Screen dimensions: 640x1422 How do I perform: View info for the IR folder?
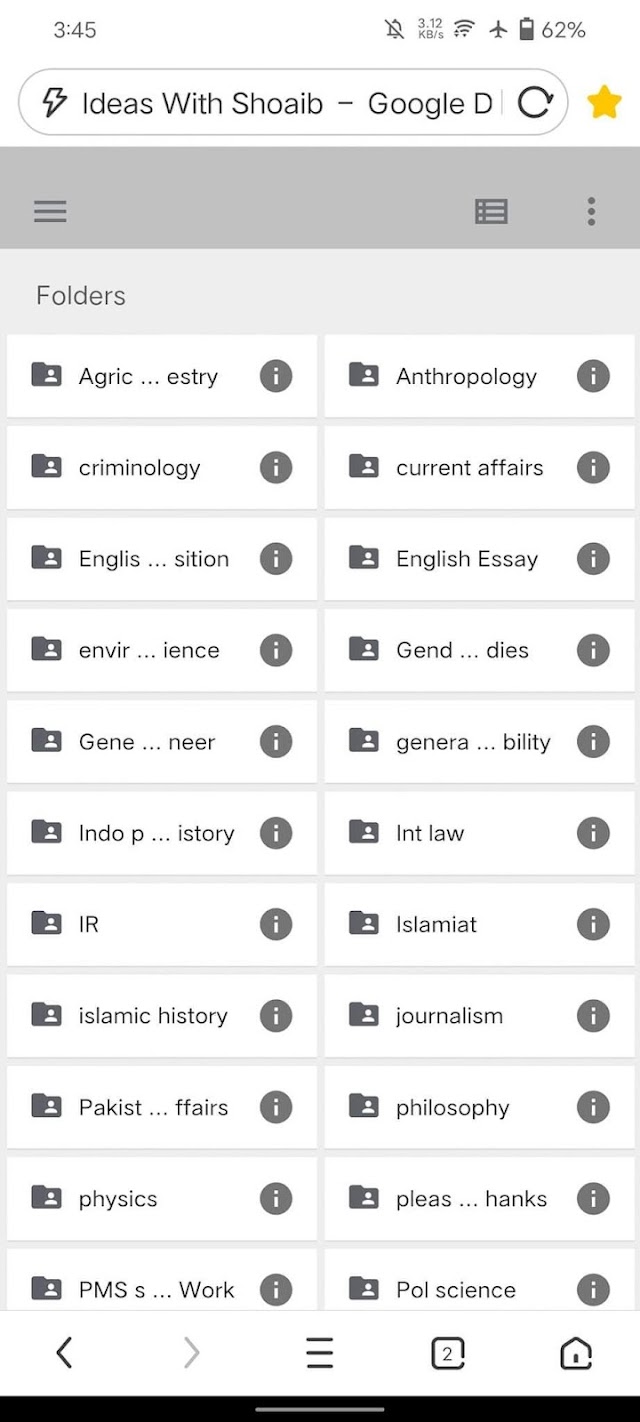276,925
